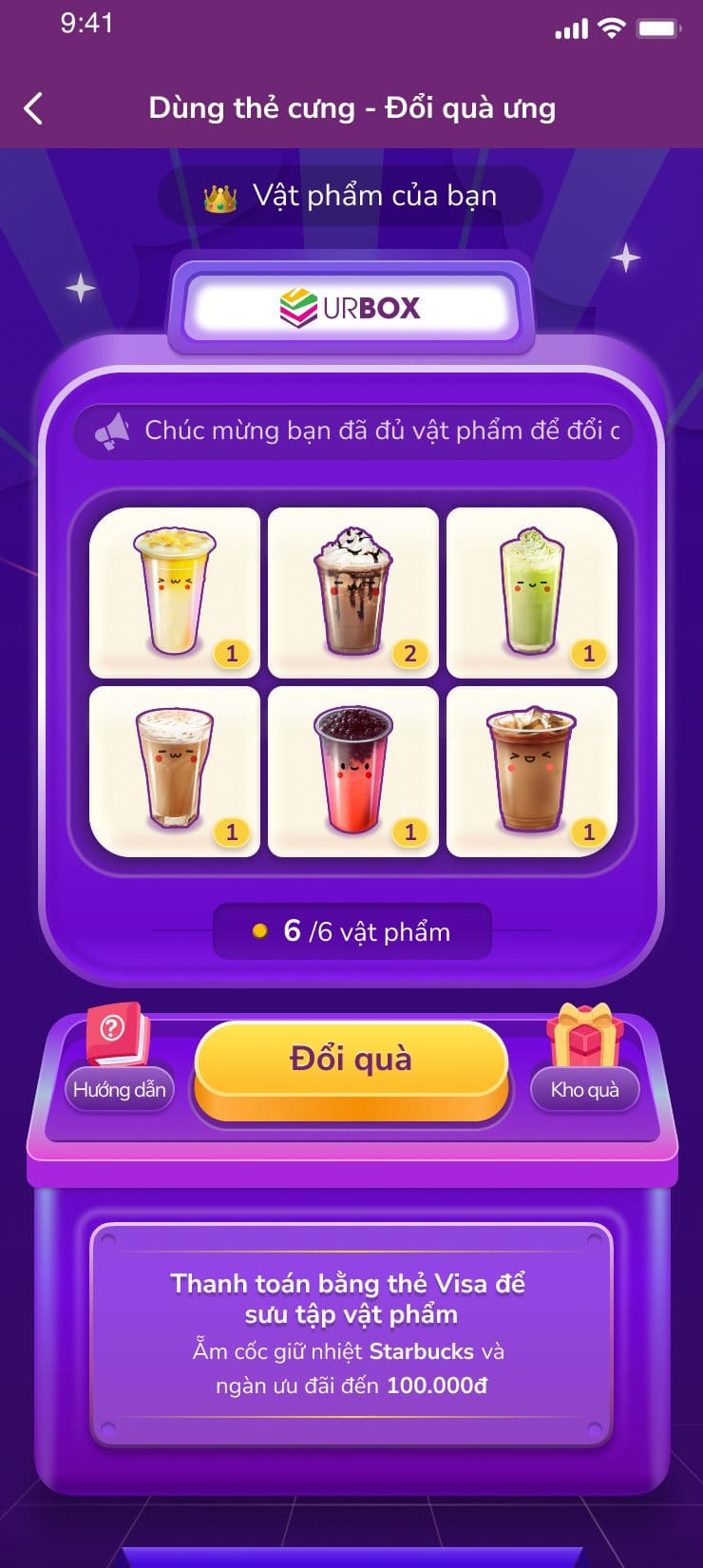The image size is (703, 1568).
Task: Tap the '1' badge on the iced coffee
Action: (587, 830)
